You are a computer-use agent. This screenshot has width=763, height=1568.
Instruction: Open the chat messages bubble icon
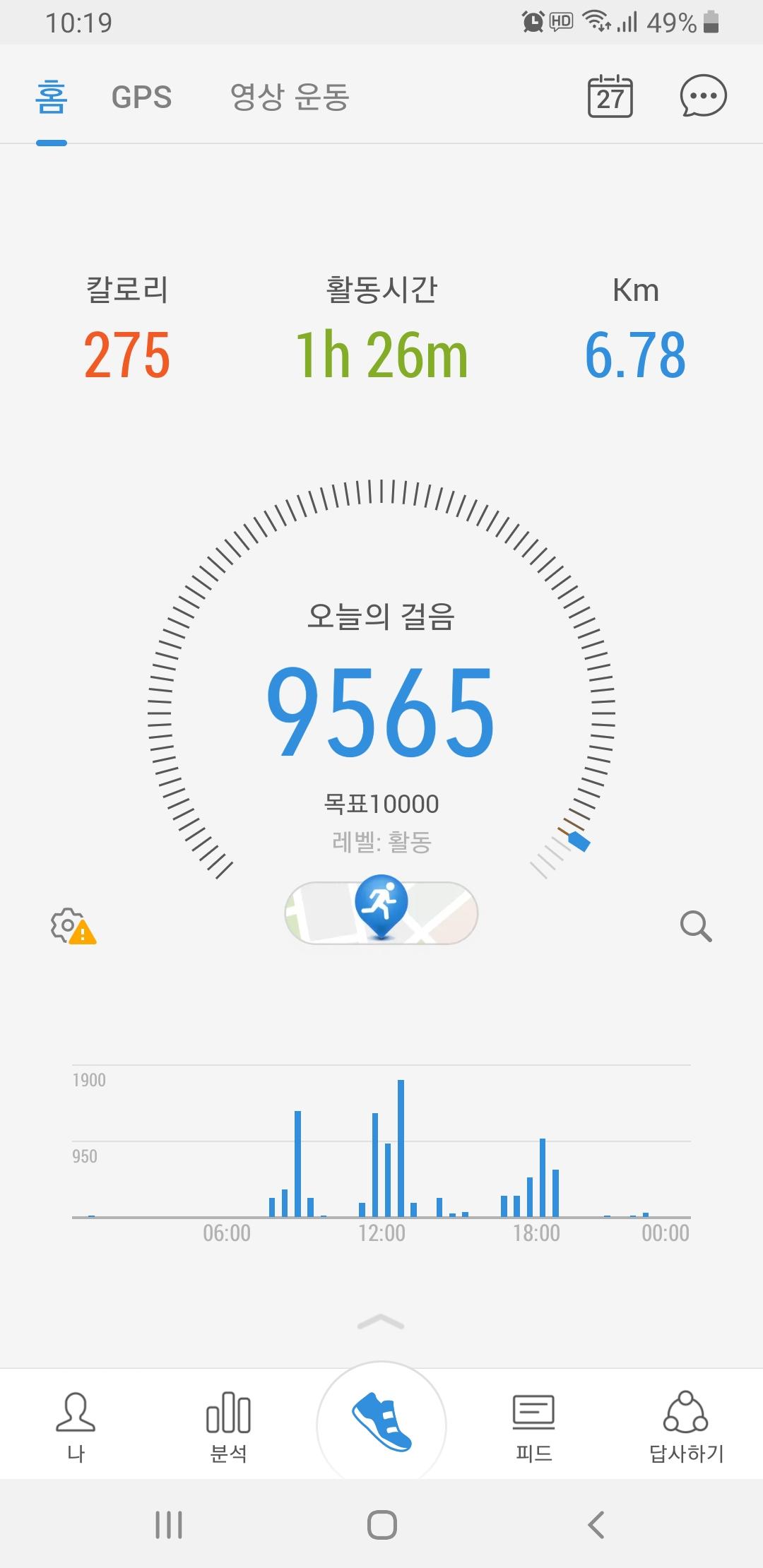coord(702,96)
